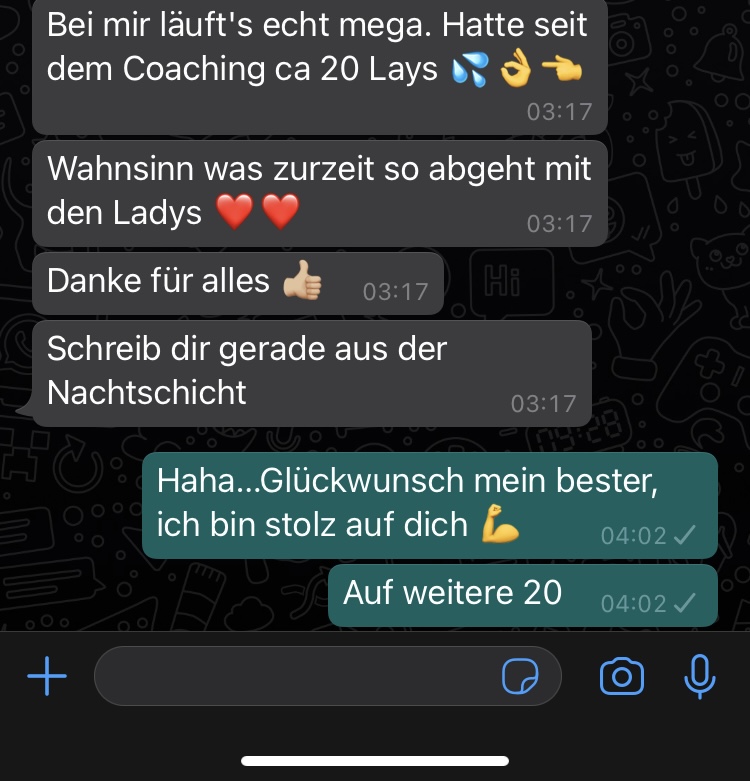This screenshot has width=750, height=781.
Task: Tap the message input field
Action: 295,677
